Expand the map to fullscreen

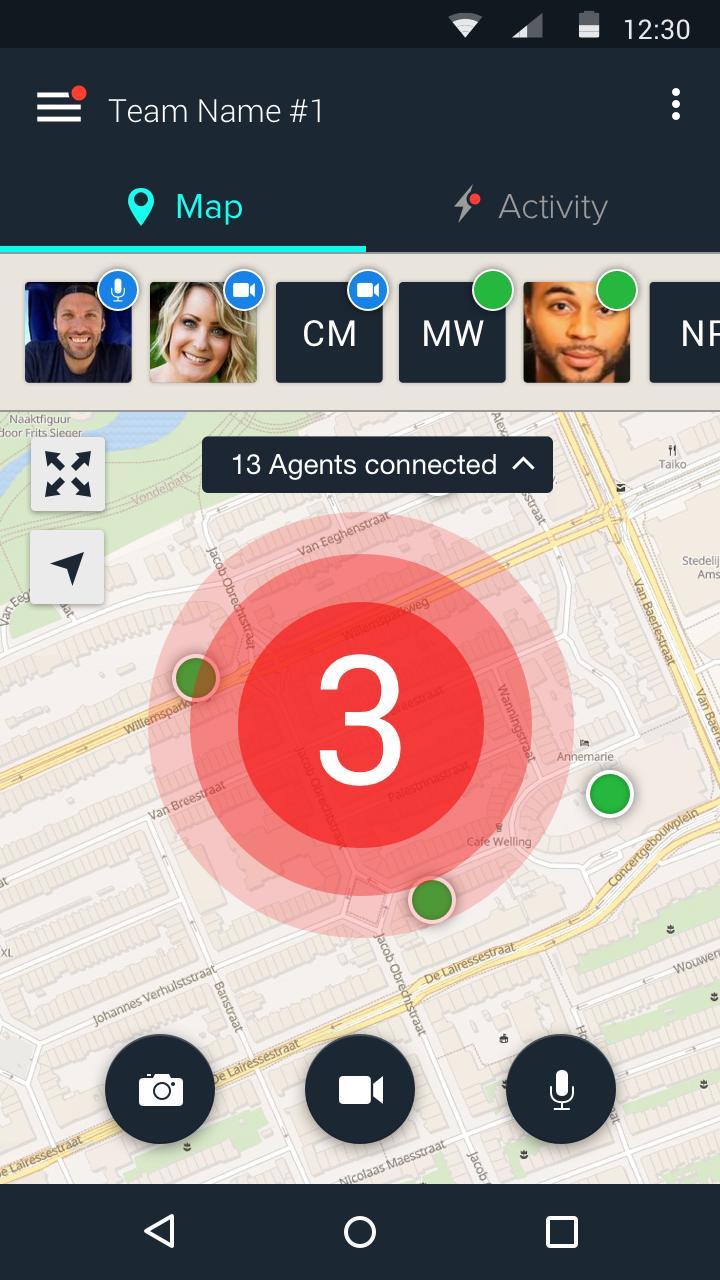point(68,474)
